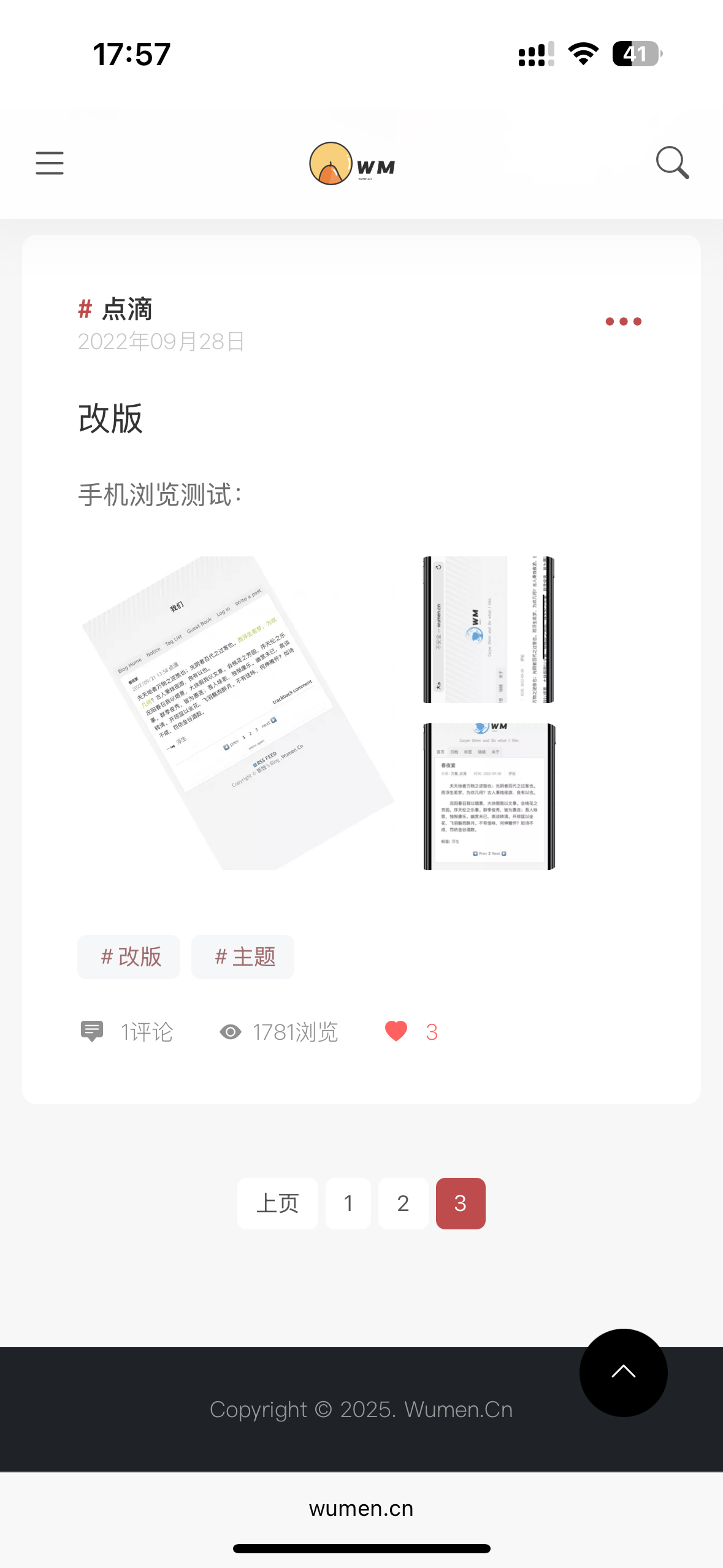
Task: Go to homepage via WM logo
Action: coord(352,164)
